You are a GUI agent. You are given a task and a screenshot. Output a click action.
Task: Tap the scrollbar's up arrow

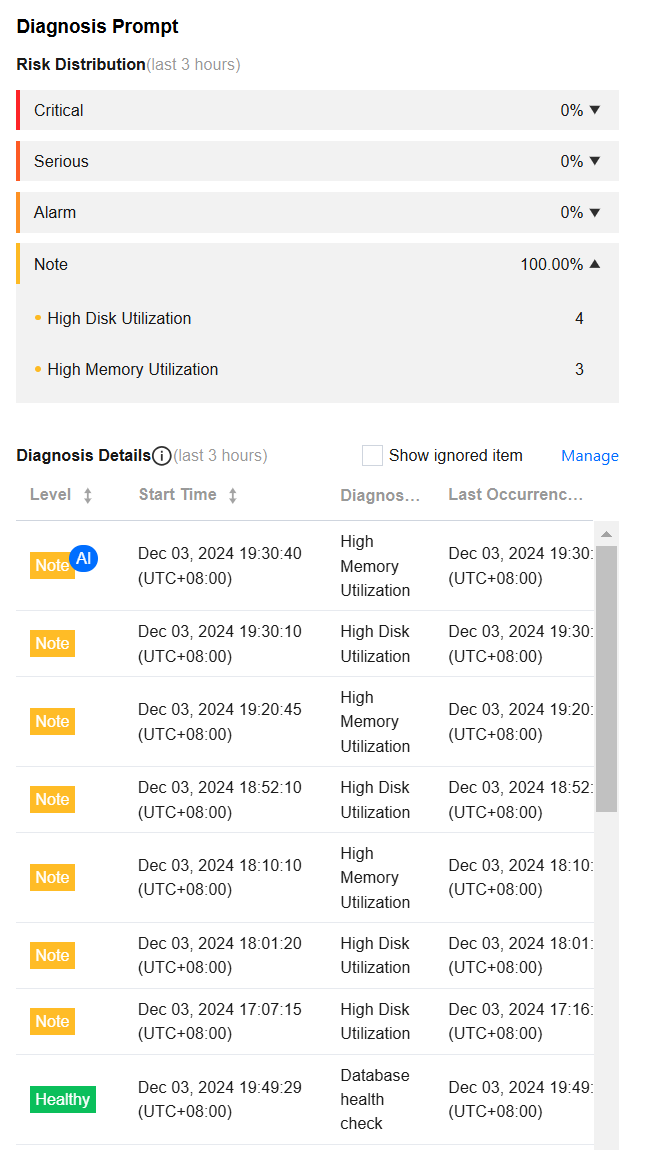pos(606,534)
